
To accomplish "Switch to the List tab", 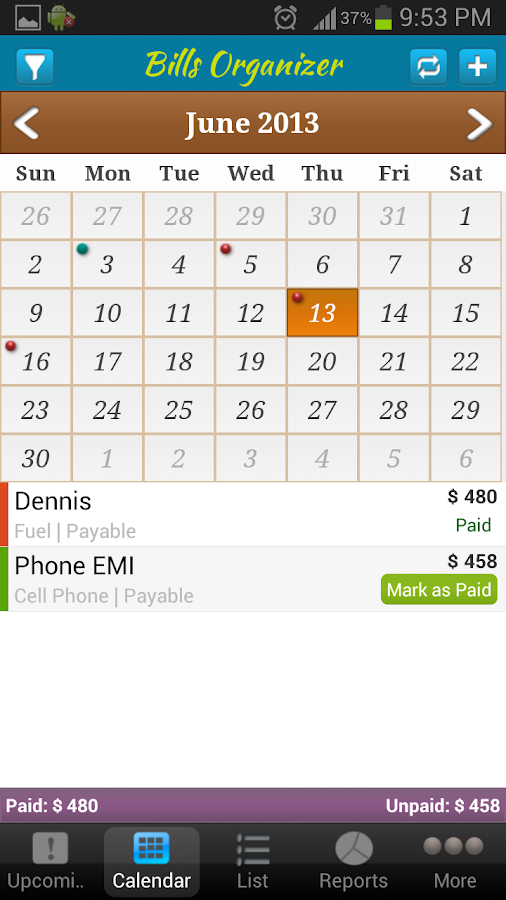I will pos(253,861).
